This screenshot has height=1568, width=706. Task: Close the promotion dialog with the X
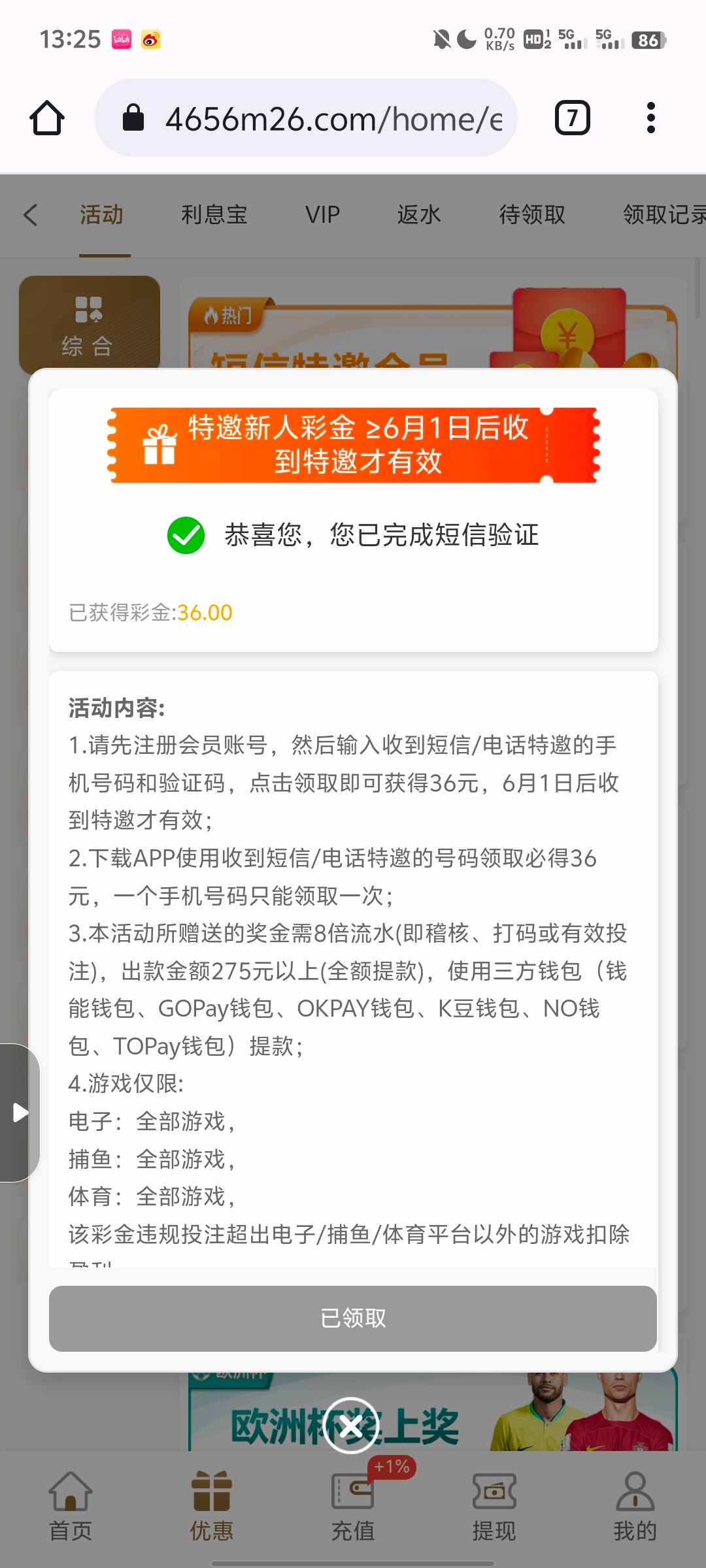352,1426
